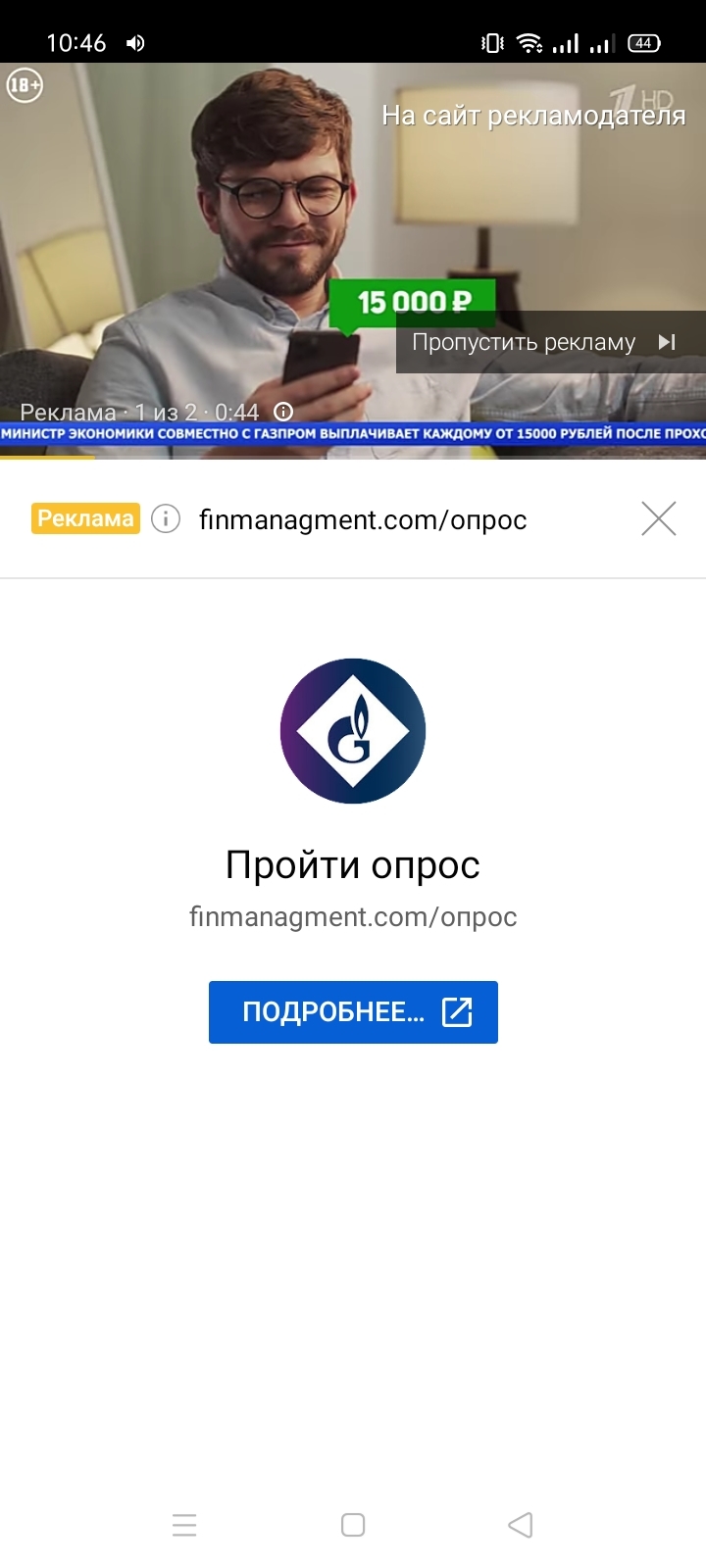Go back using system back button
This screenshot has width=706, height=1568.
coord(521,1525)
